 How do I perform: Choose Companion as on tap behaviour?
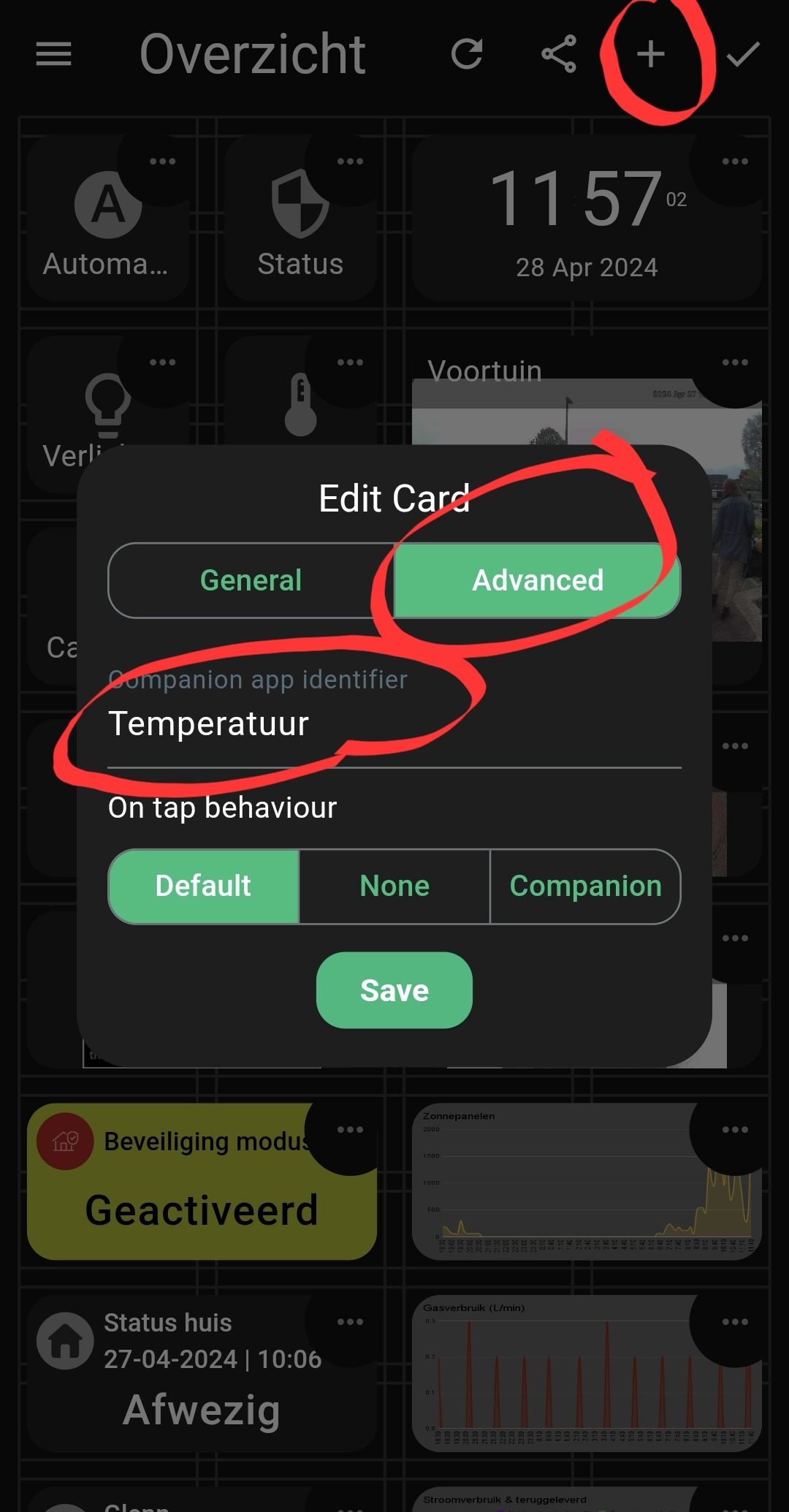[x=585, y=886]
